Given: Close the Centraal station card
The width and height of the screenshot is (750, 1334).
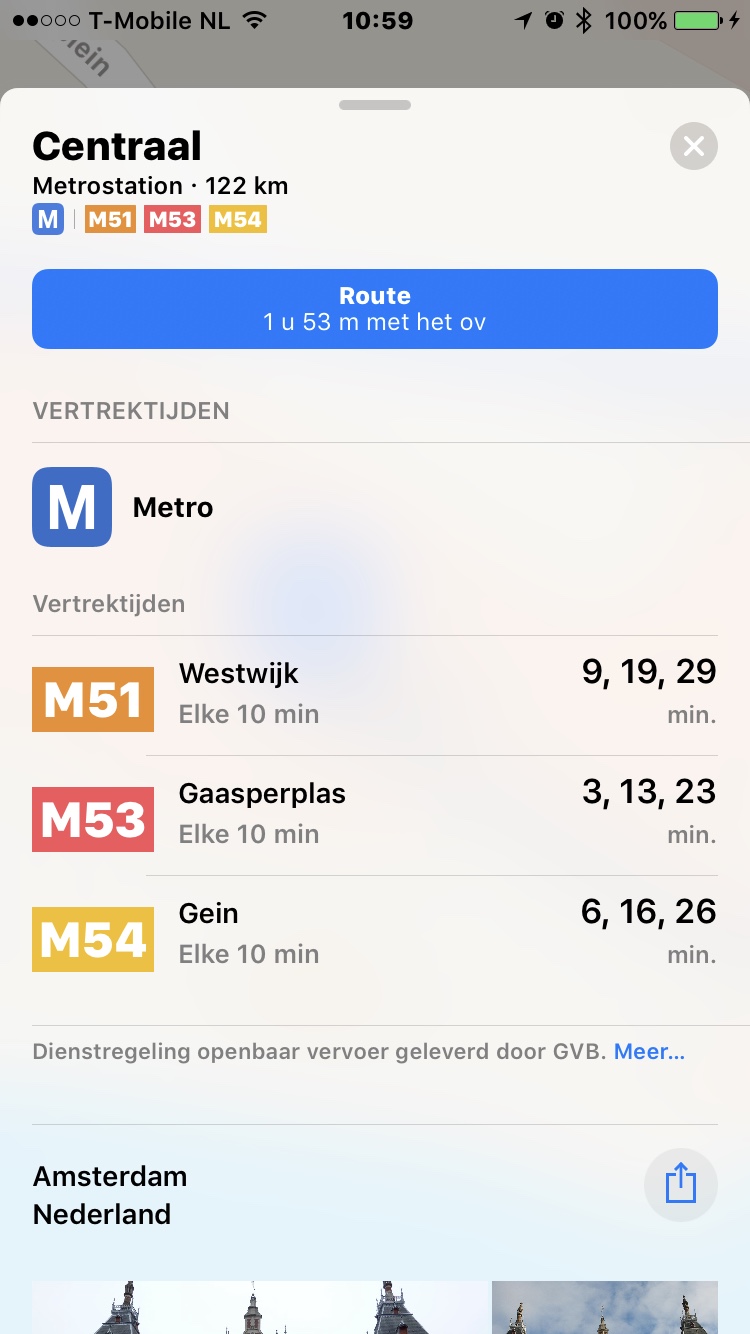Looking at the screenshot, I should point(694,147).
